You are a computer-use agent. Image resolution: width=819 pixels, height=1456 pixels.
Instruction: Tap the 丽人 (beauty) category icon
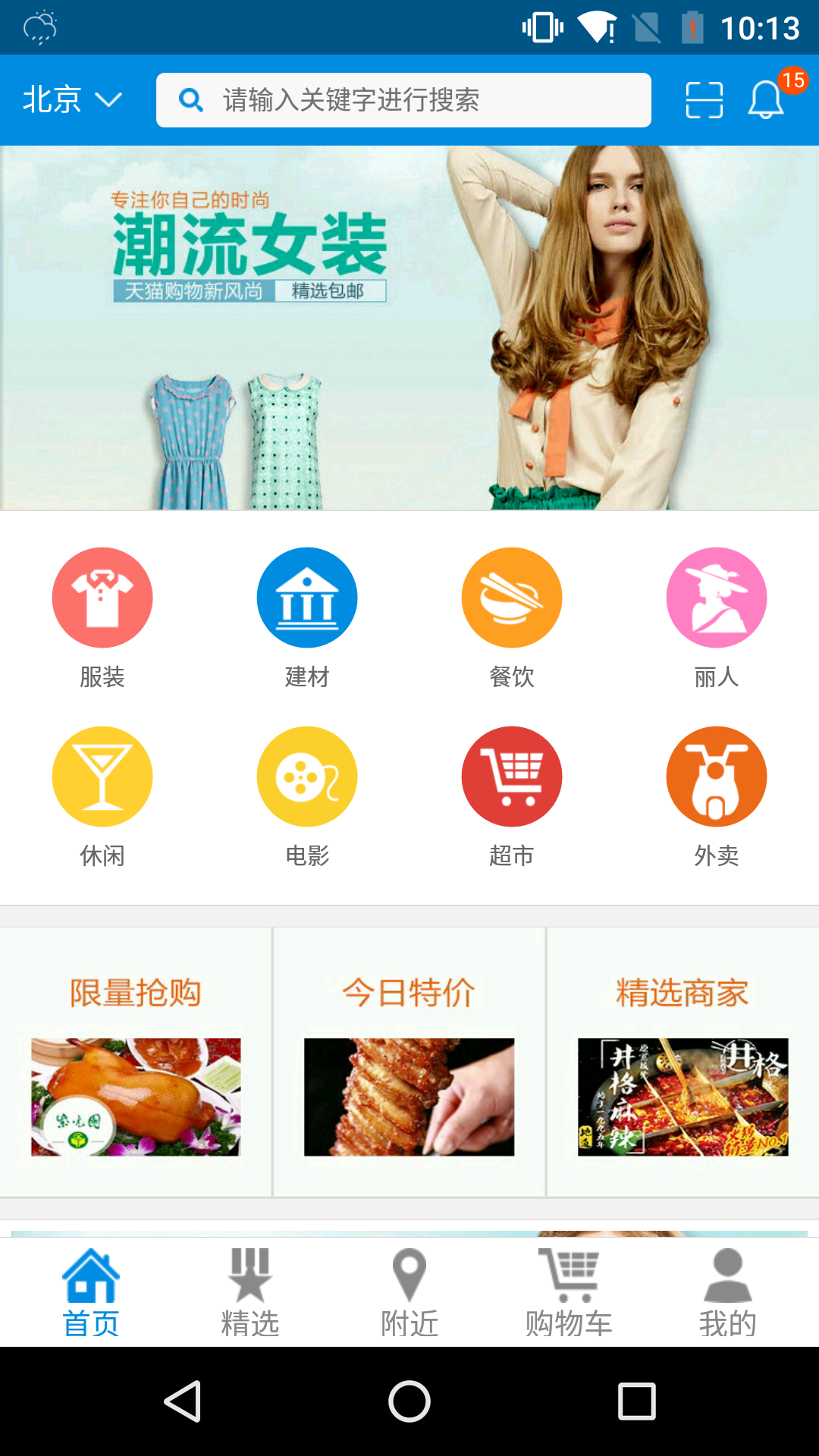pos(717,597)
